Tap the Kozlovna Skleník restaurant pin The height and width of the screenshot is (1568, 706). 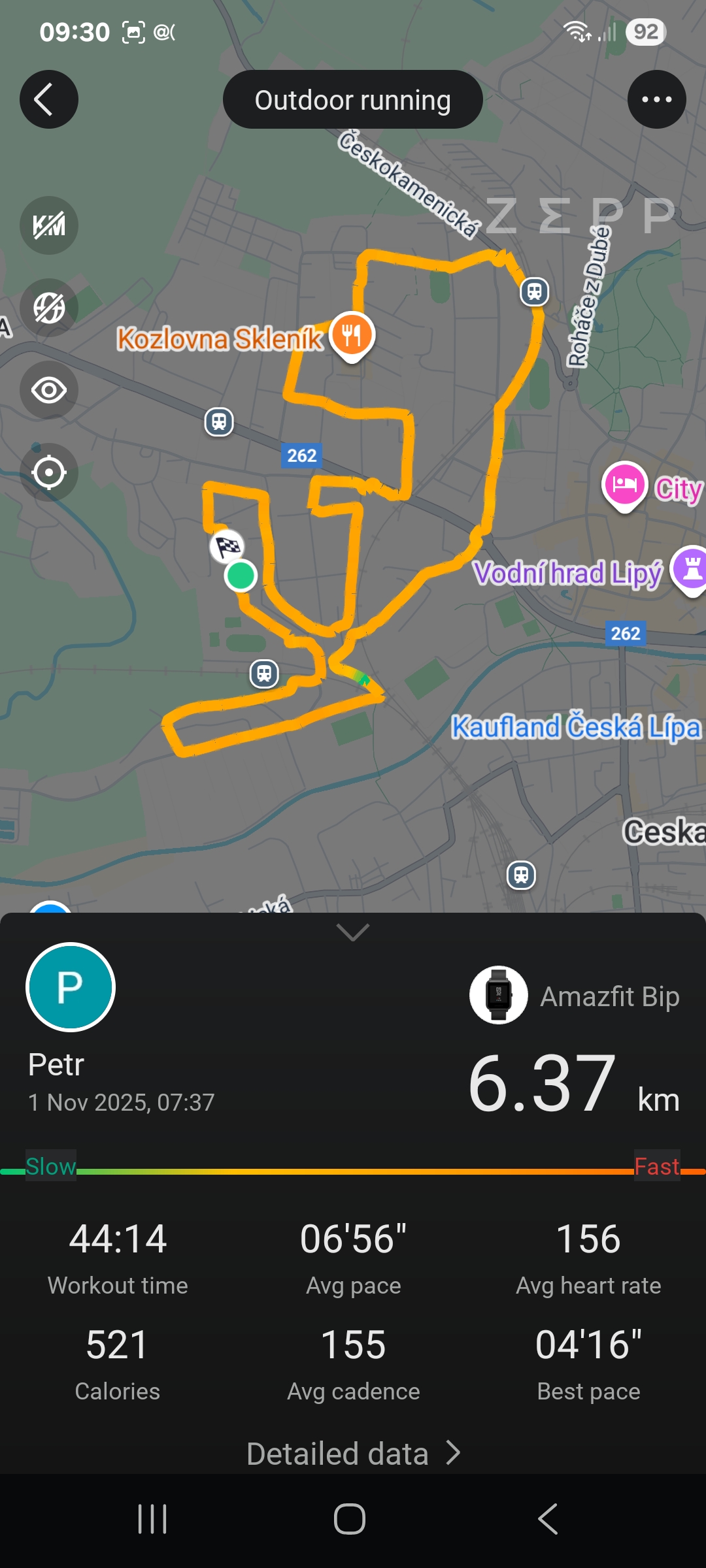[x=352, y=336]
